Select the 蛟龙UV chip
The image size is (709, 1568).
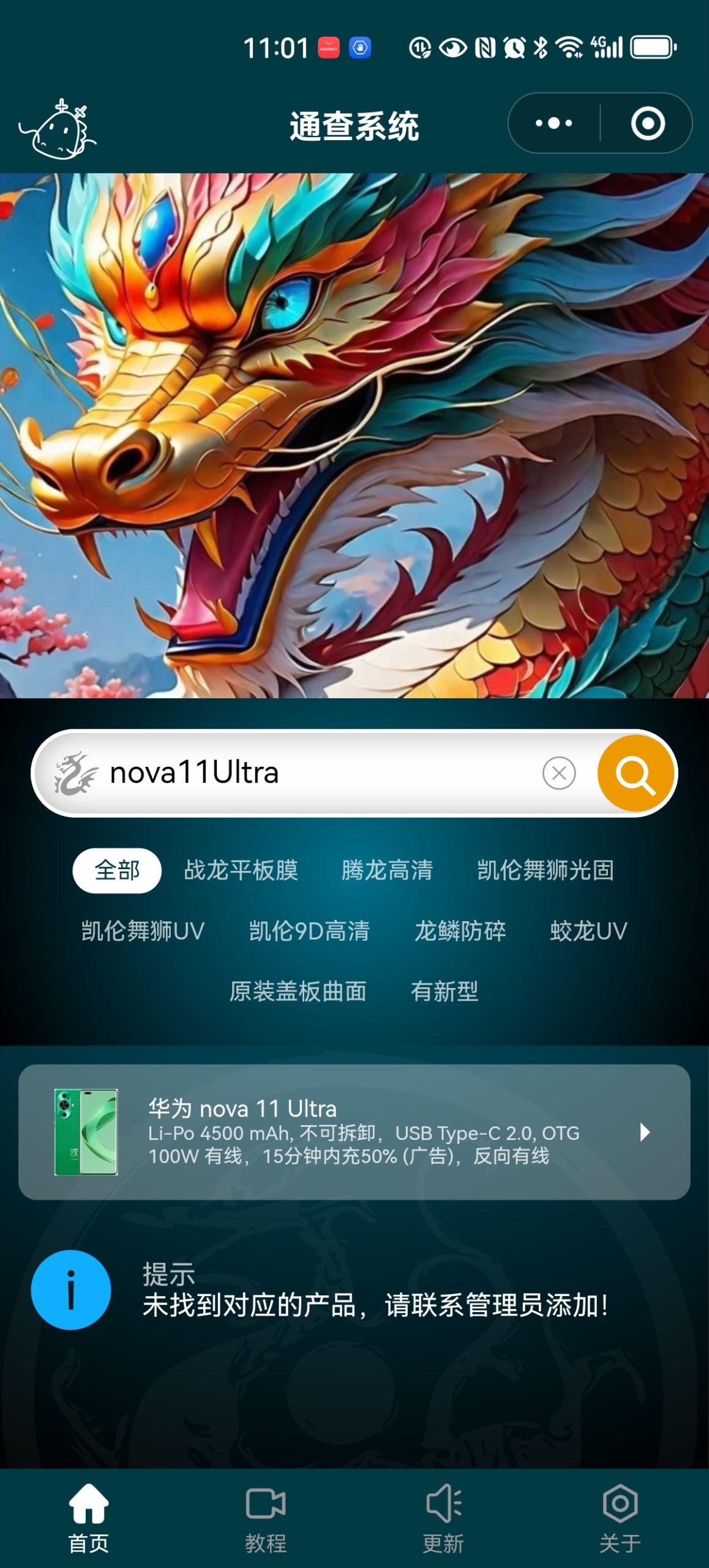pos(588,931)
